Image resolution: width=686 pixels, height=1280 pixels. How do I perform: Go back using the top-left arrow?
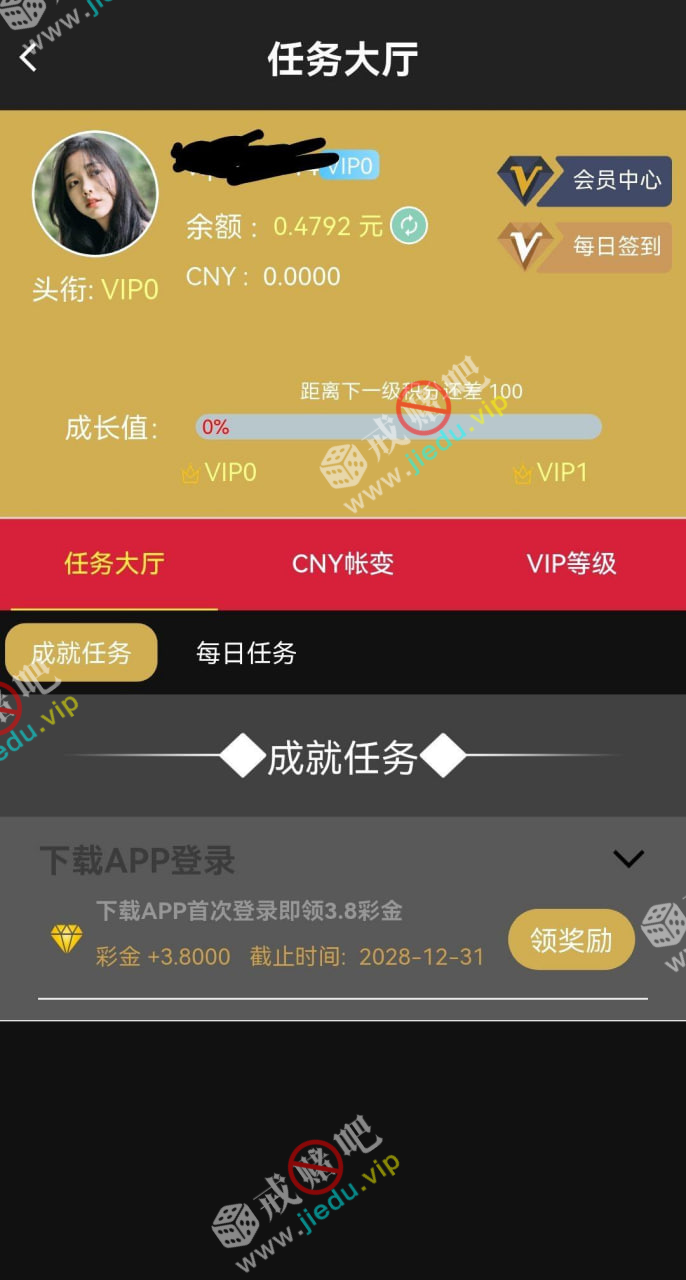28,58
